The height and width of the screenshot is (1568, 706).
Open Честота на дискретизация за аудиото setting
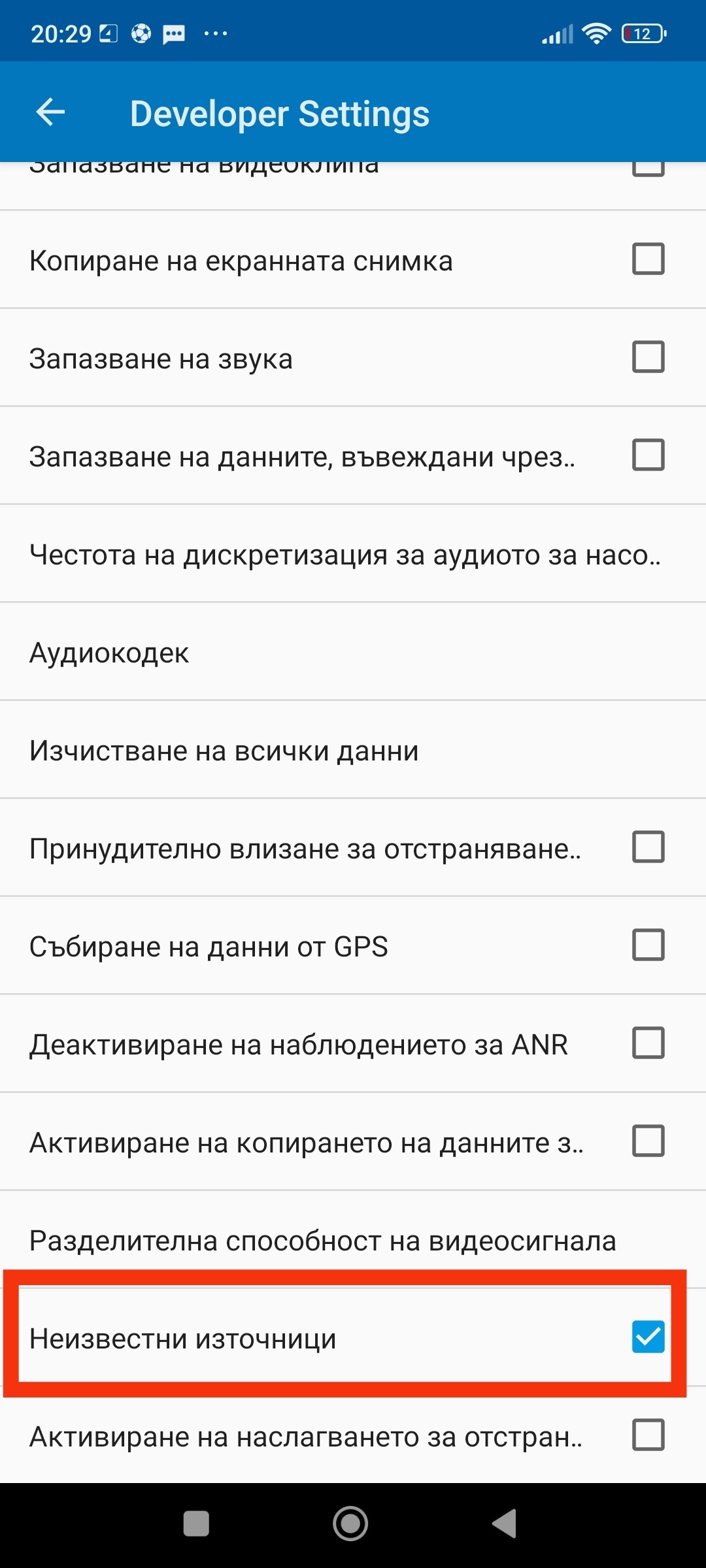[x=345, y=555]
